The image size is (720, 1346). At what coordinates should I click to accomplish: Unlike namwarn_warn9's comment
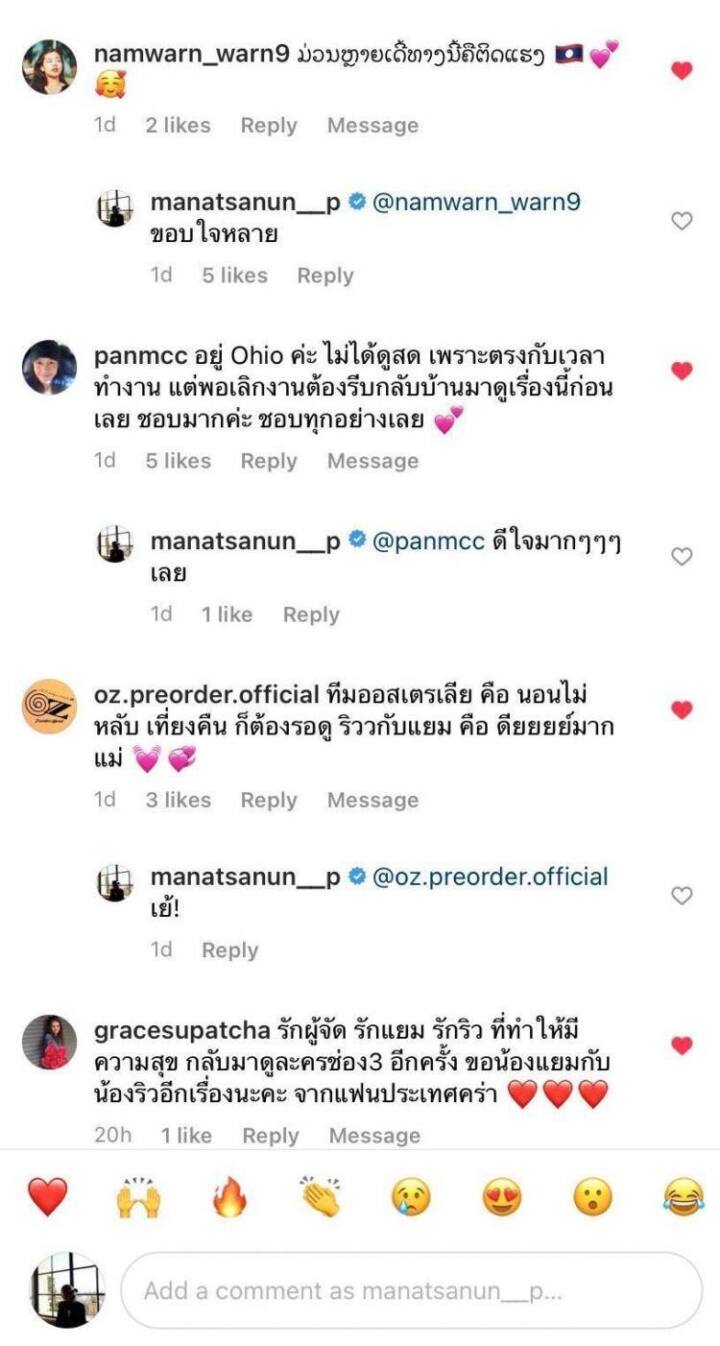pos(681,71)
